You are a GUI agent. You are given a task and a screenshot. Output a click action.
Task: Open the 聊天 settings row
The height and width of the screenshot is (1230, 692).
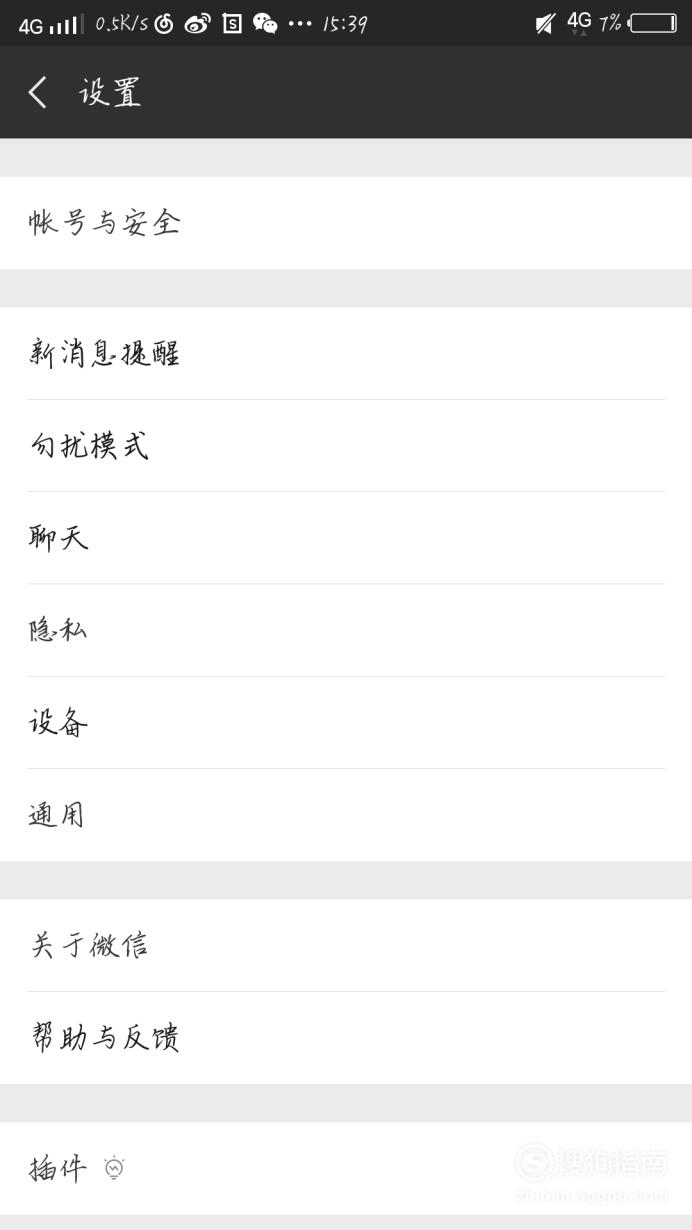[x=346, y=538]
